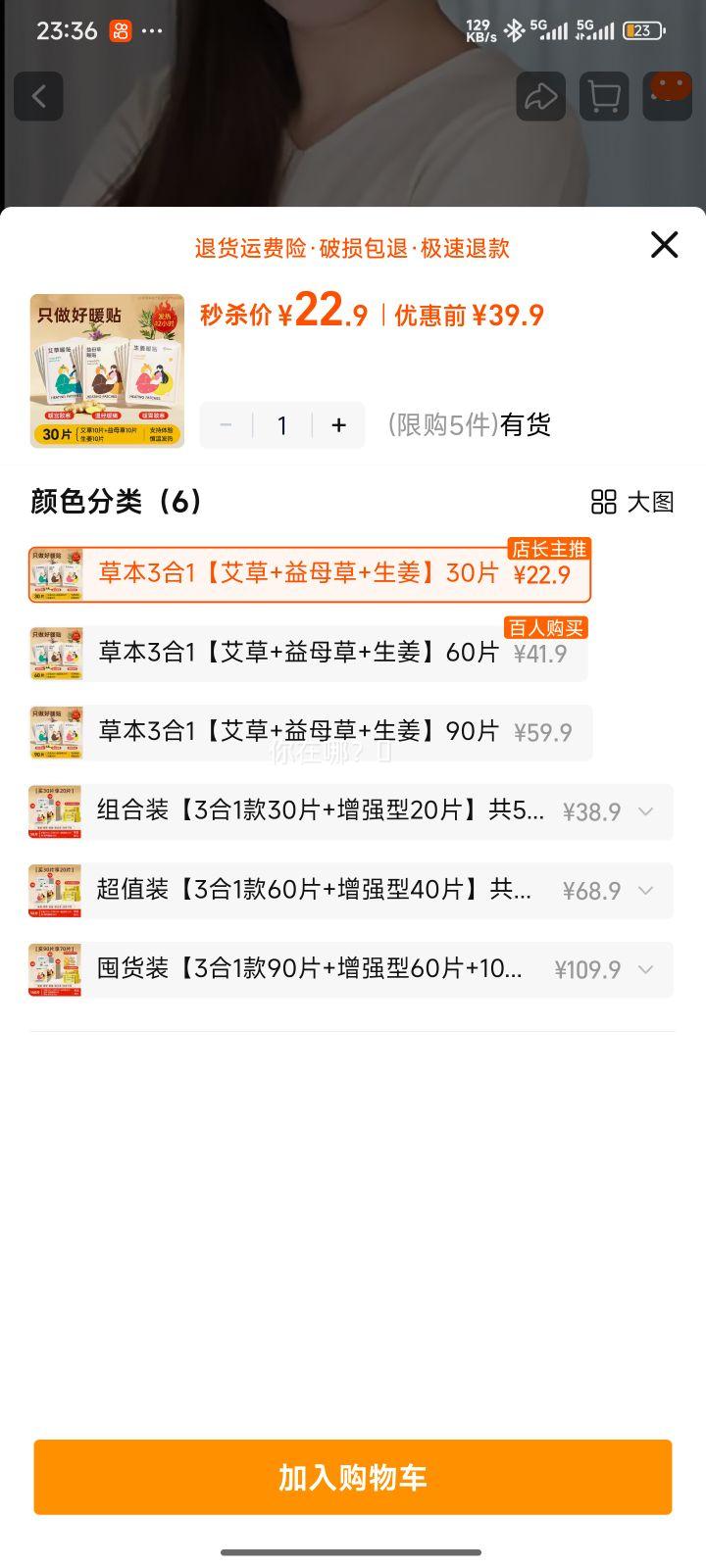Image resolution: width=706 pixels, height=1568 pixels.
Task: Edit the quantity number field
Action: [x=282, y=424]
